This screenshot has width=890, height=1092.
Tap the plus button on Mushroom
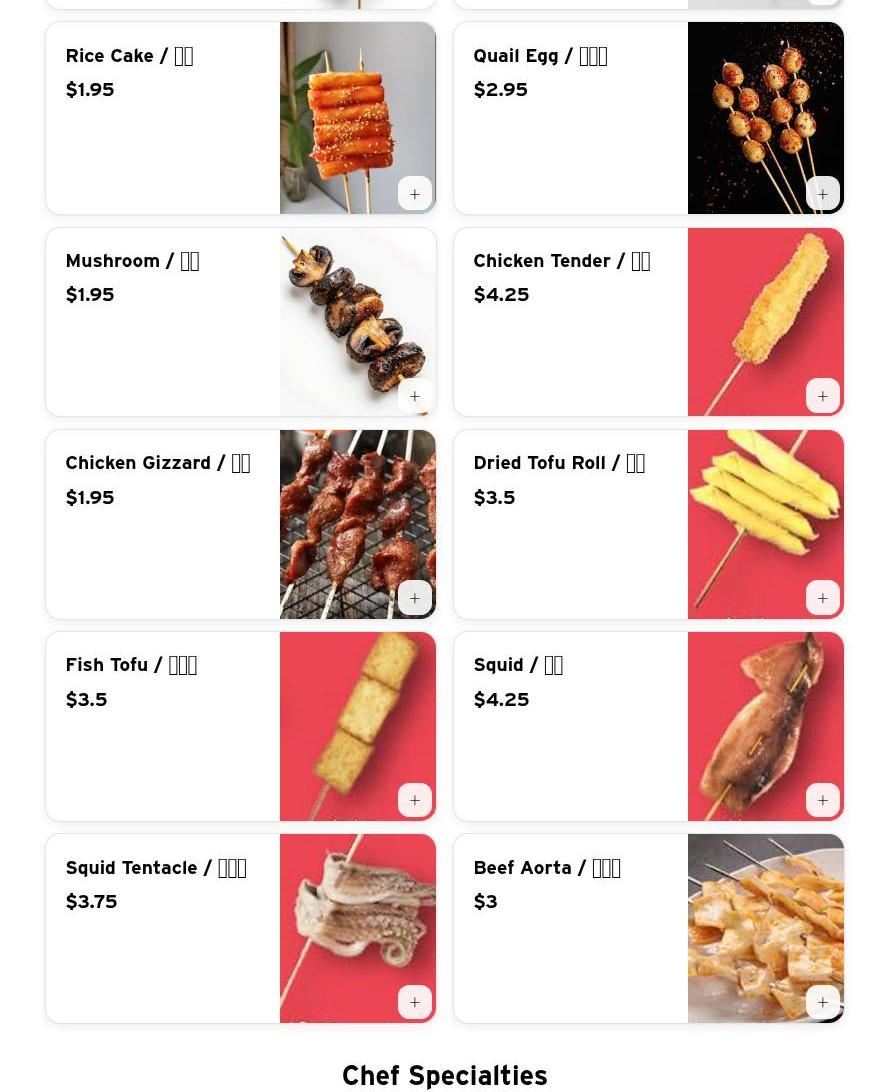415,396
